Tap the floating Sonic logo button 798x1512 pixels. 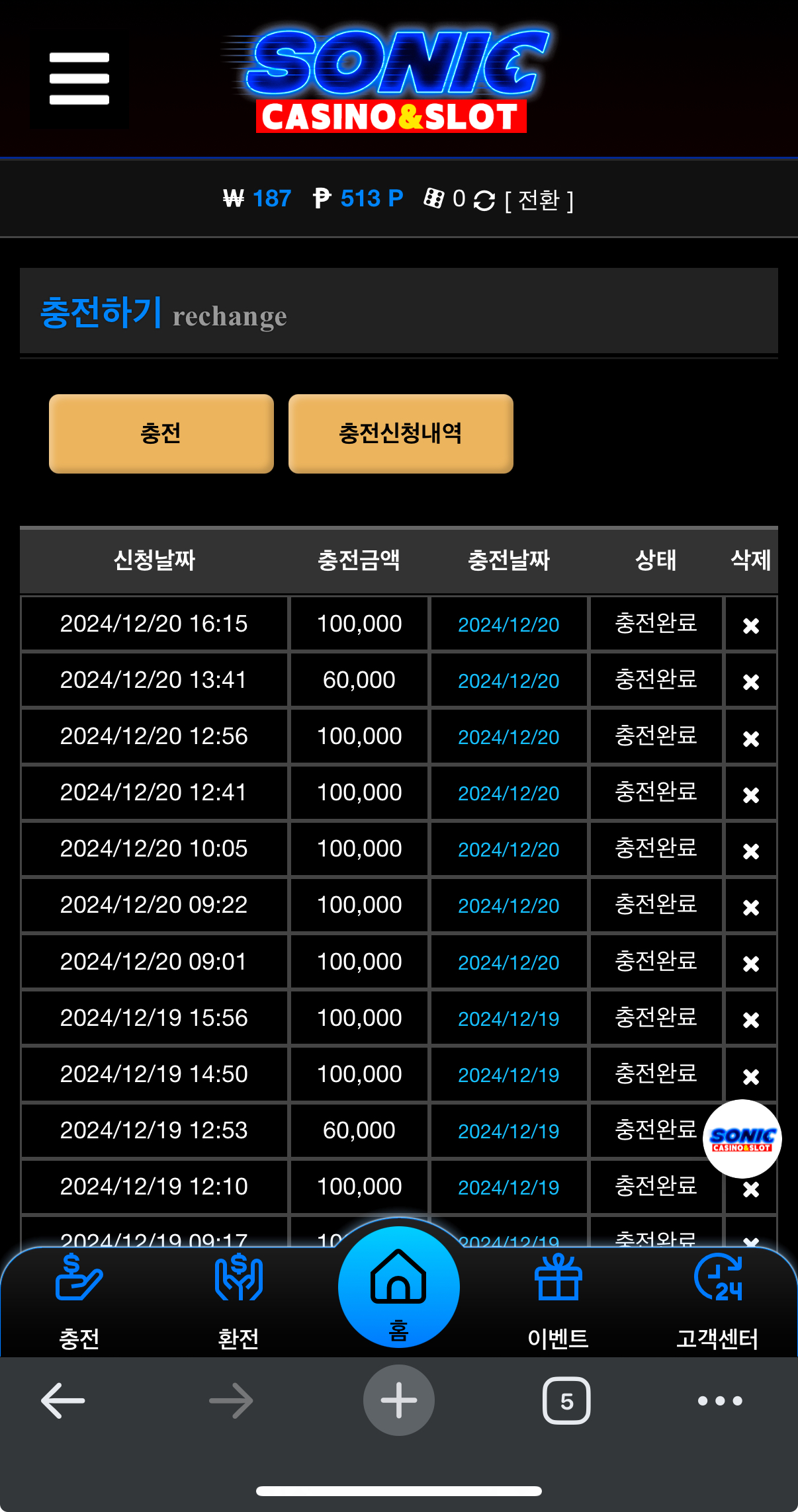tap(742, 1139)
